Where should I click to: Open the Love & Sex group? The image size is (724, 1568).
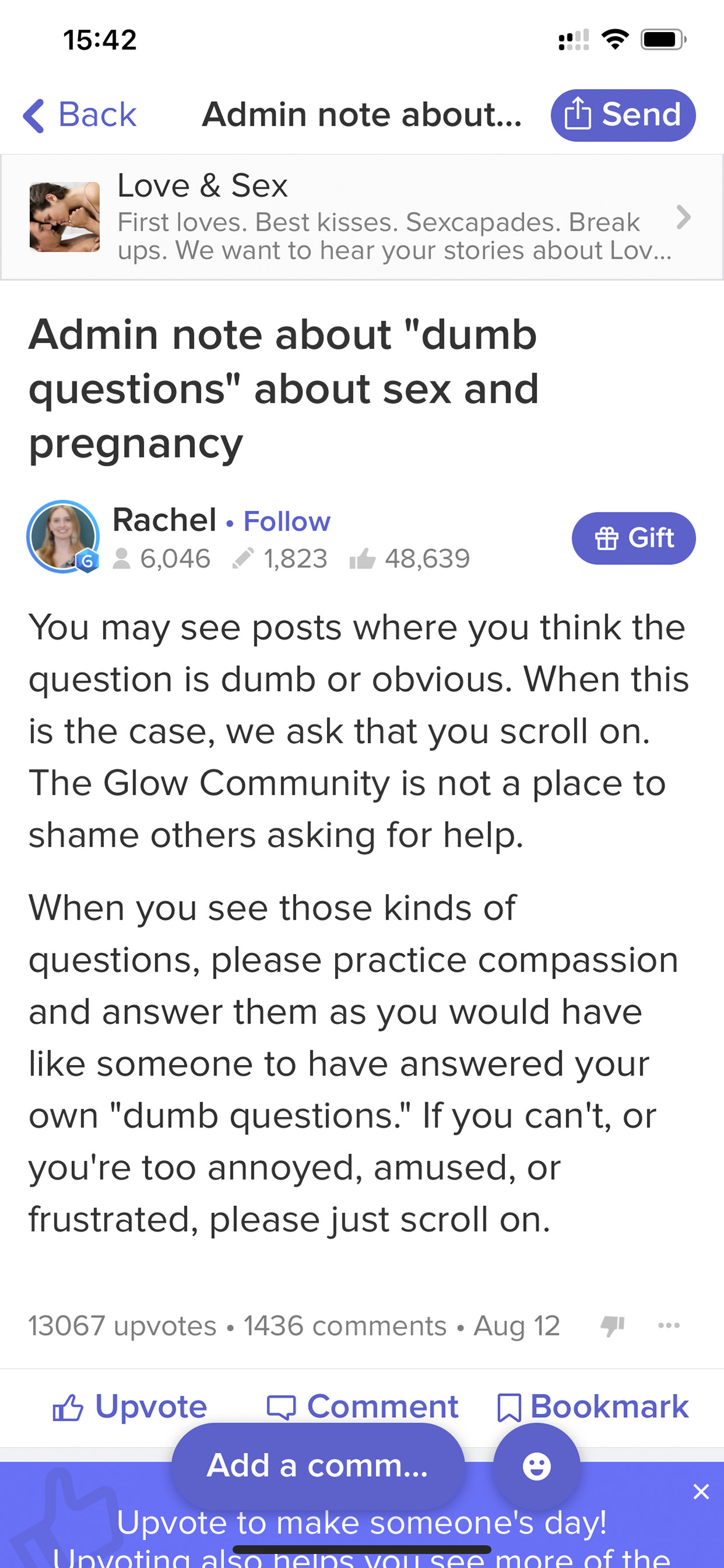[x=361, y=217]
